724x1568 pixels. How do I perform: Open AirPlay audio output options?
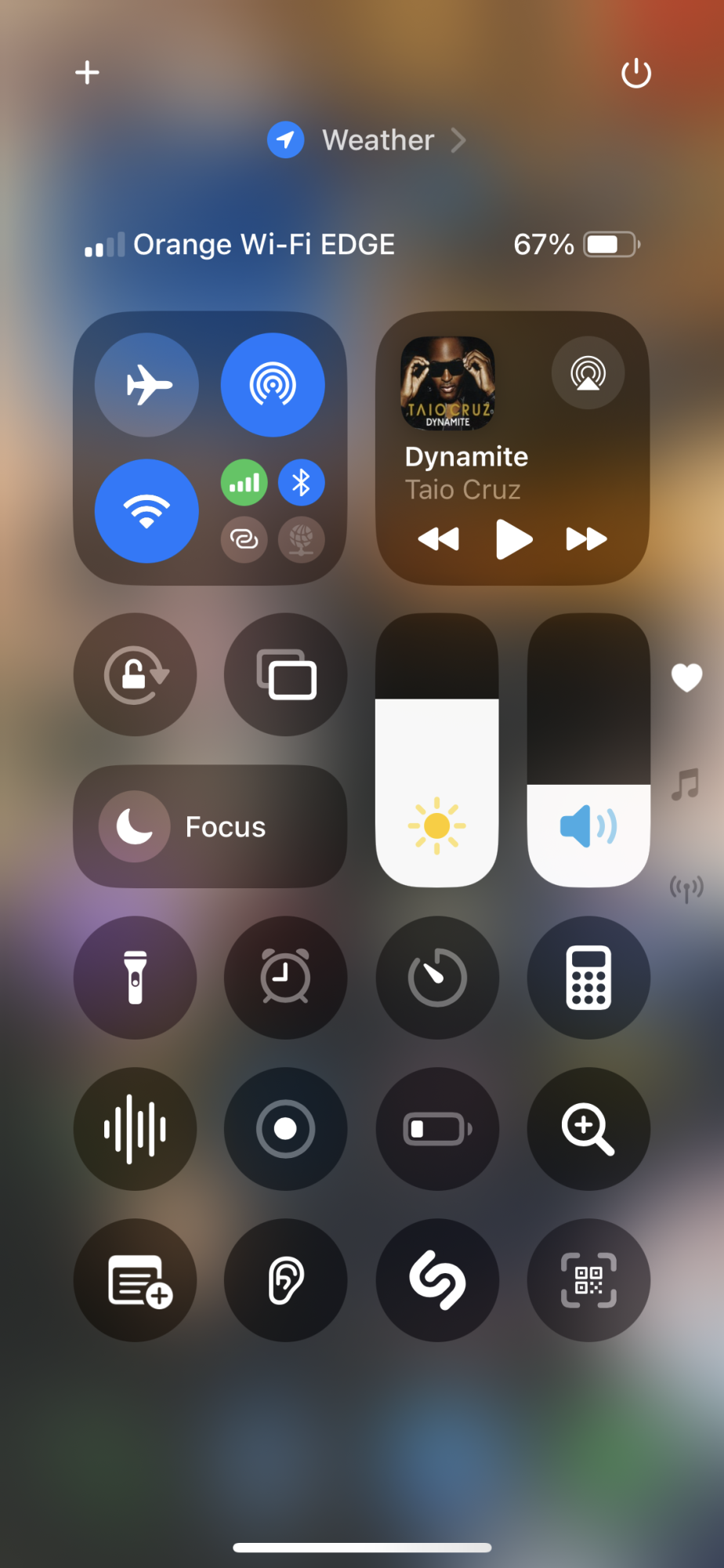coord(588,373)
